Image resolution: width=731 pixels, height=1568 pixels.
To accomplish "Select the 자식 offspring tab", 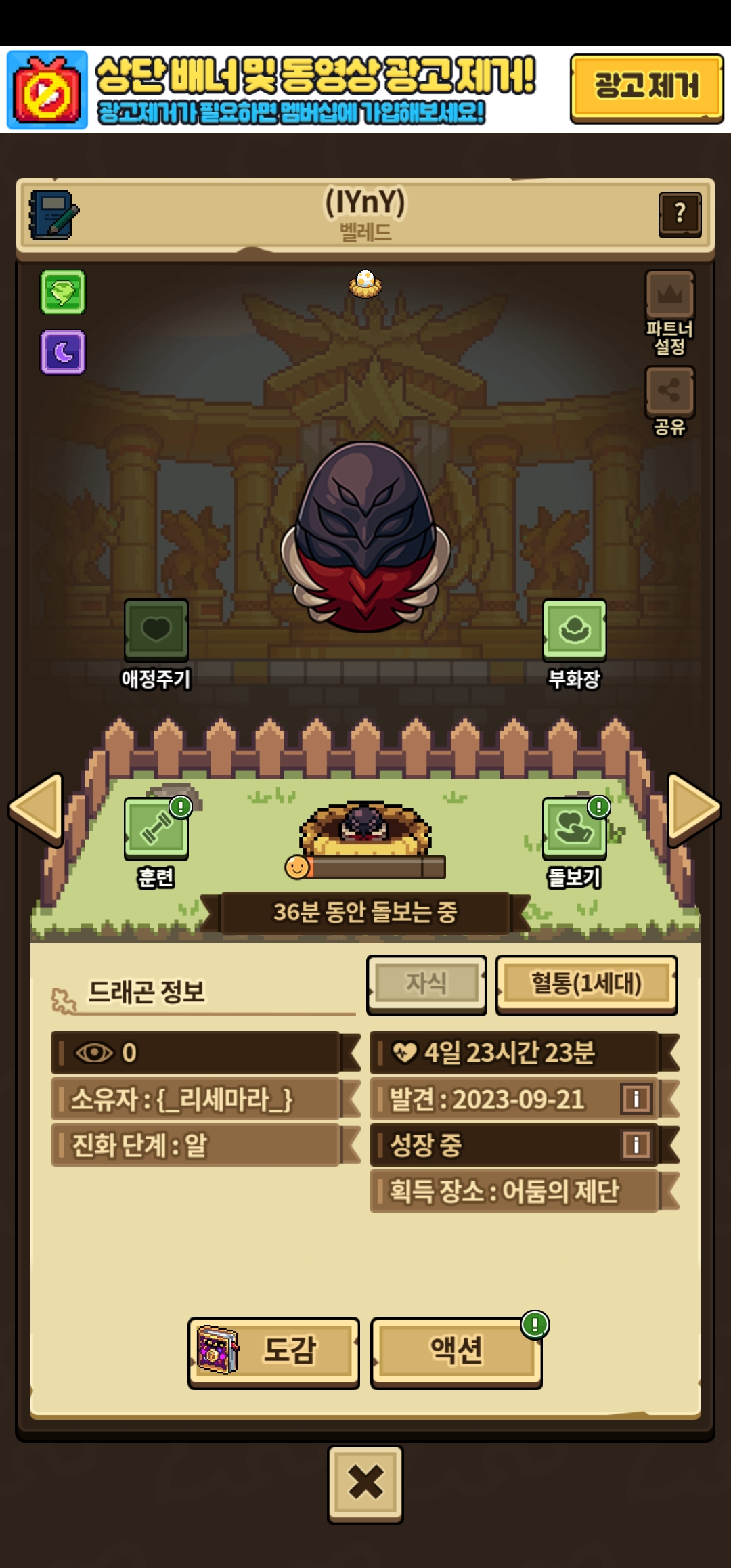I will [x=426, y=984].
